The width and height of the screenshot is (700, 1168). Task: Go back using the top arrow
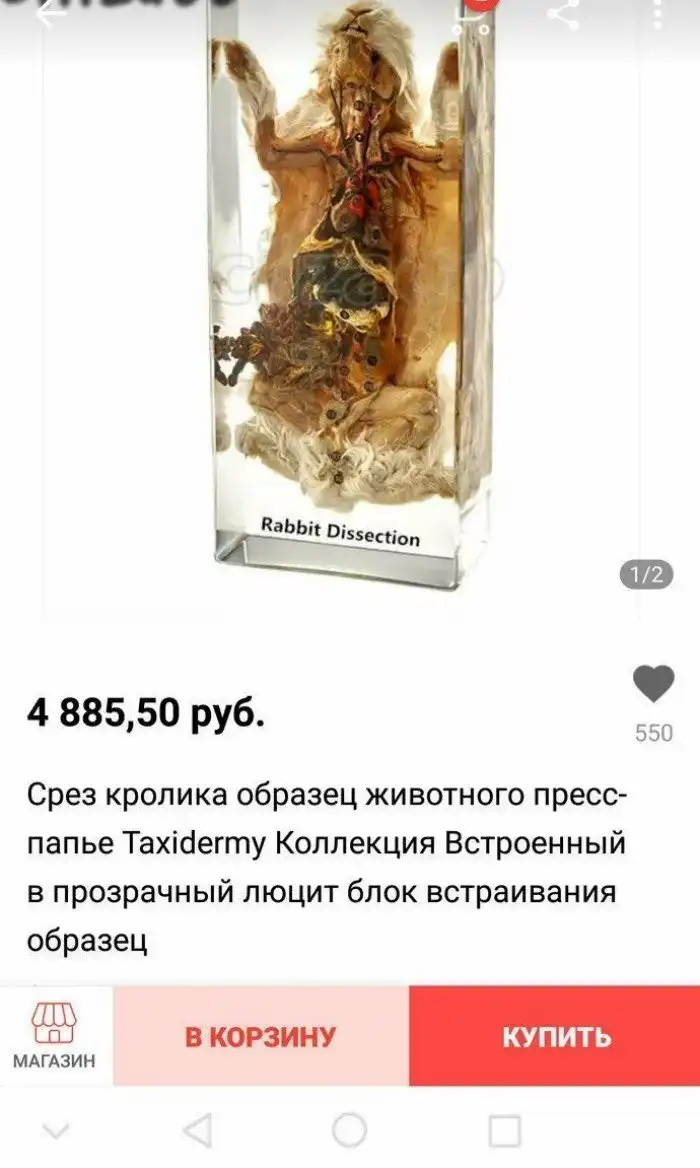point(50,14)
